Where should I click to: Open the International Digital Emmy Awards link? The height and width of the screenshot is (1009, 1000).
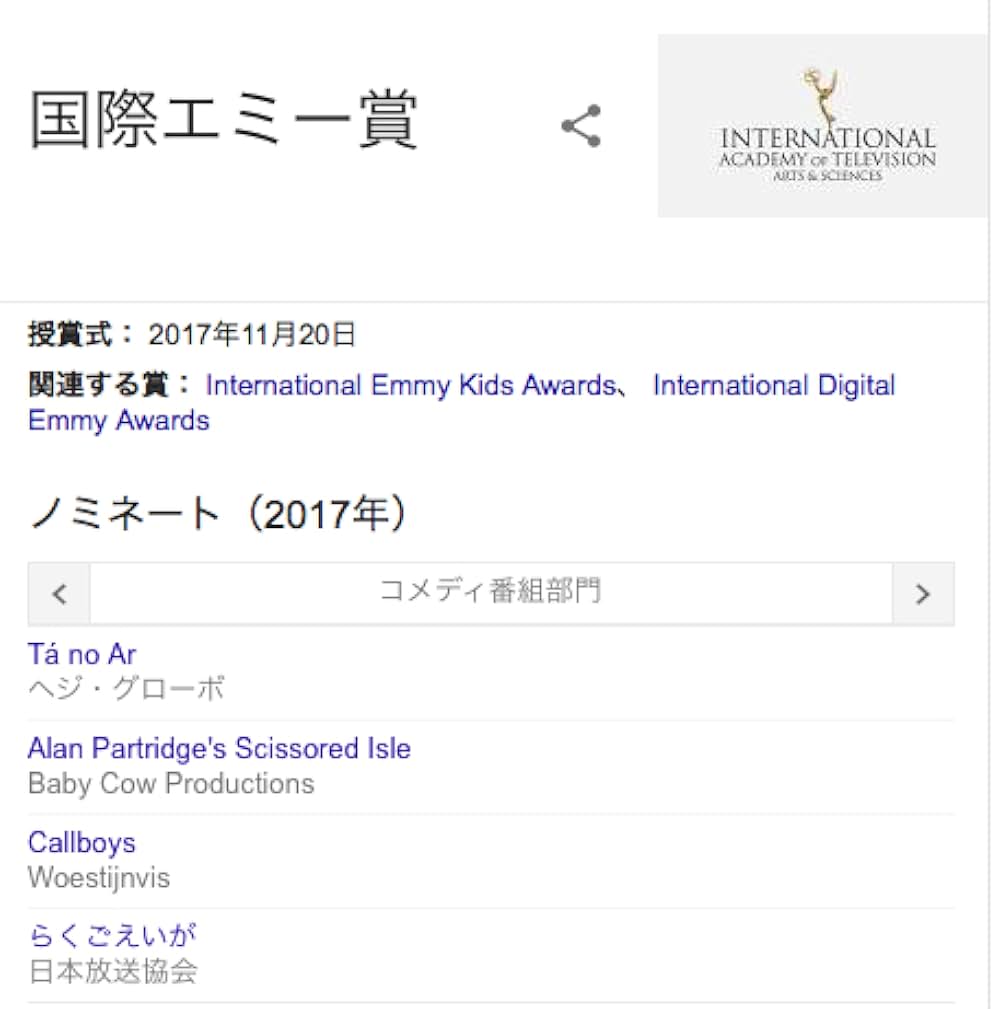[773, 386]
